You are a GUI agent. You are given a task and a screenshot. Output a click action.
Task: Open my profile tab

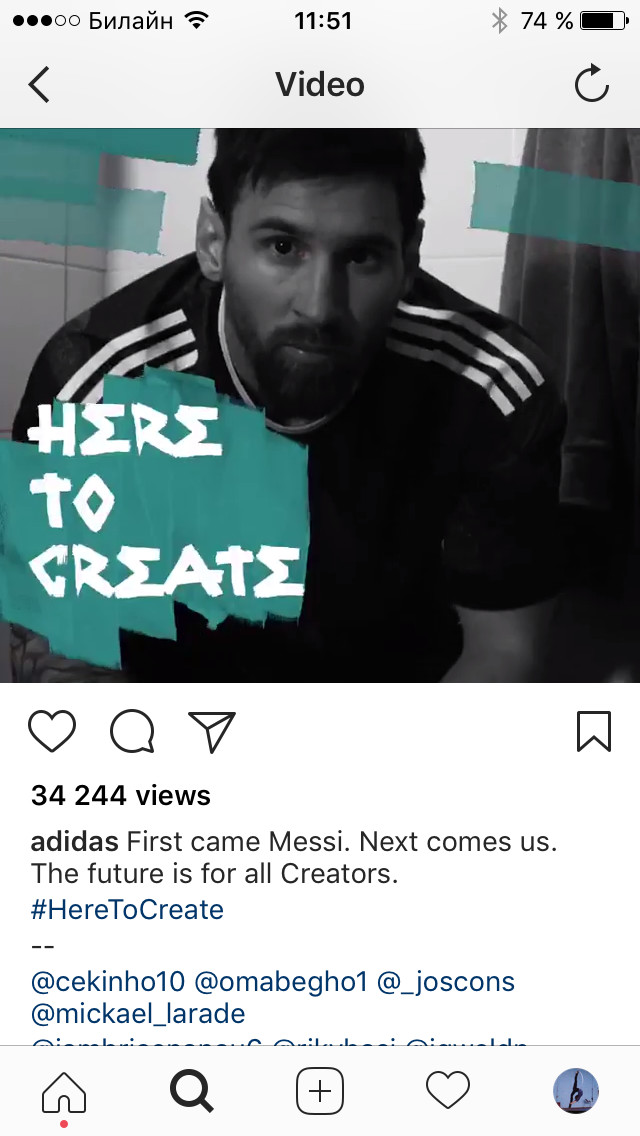click(575, 1091)
